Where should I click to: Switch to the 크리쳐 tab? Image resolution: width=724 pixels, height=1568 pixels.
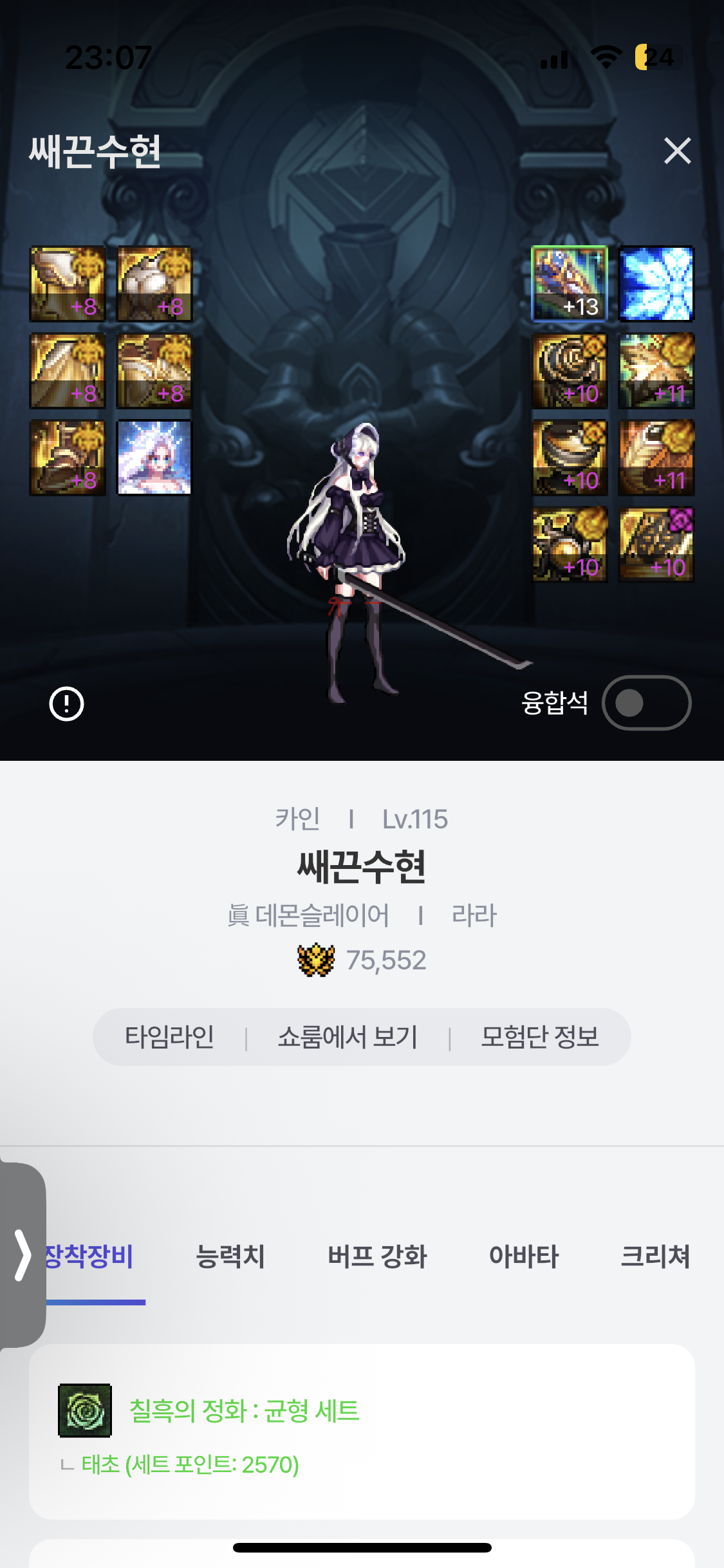pyautogui.click(x=655, y=1256)
